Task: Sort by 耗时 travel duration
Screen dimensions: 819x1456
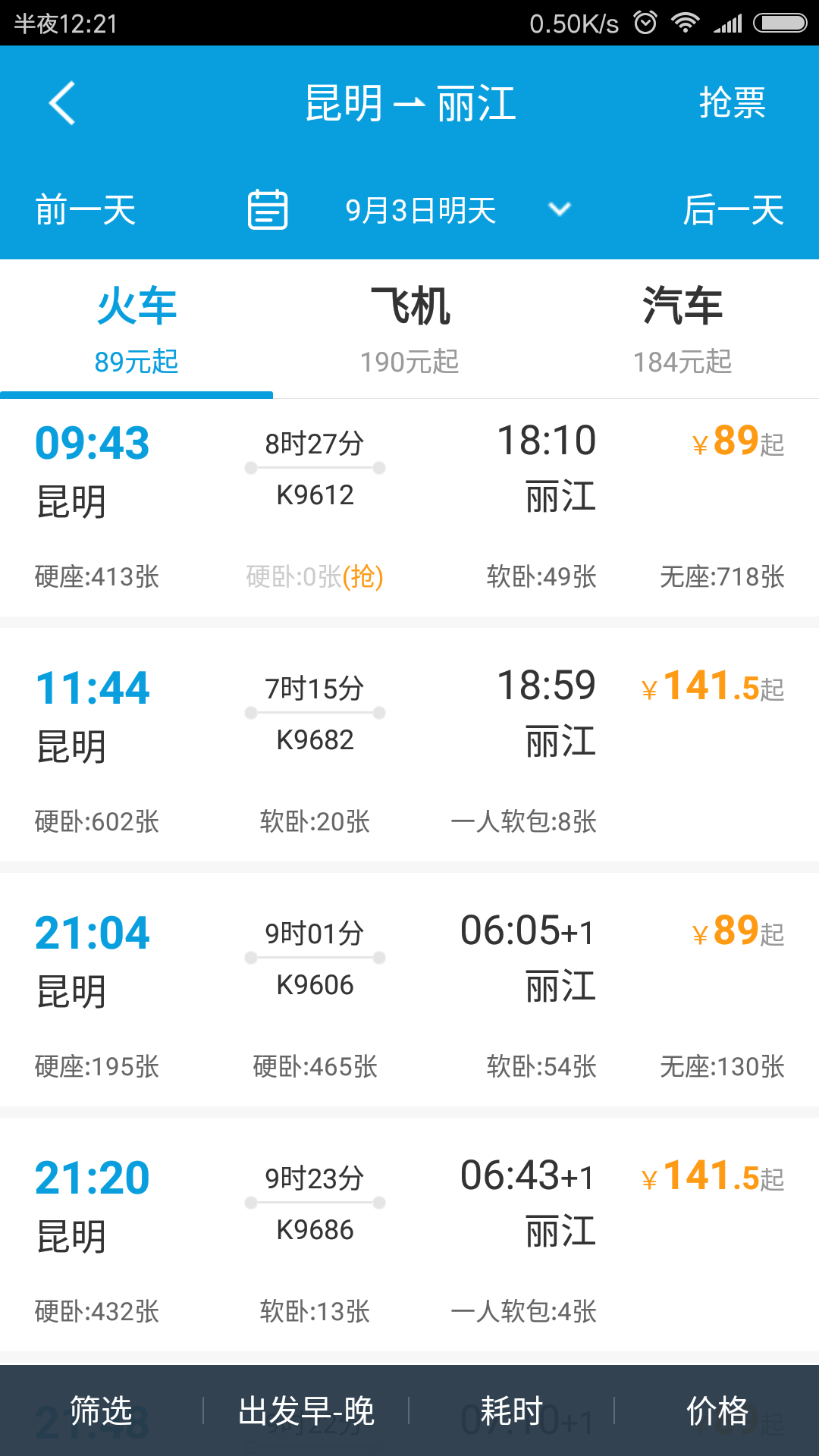Action: click(512, 1411)
